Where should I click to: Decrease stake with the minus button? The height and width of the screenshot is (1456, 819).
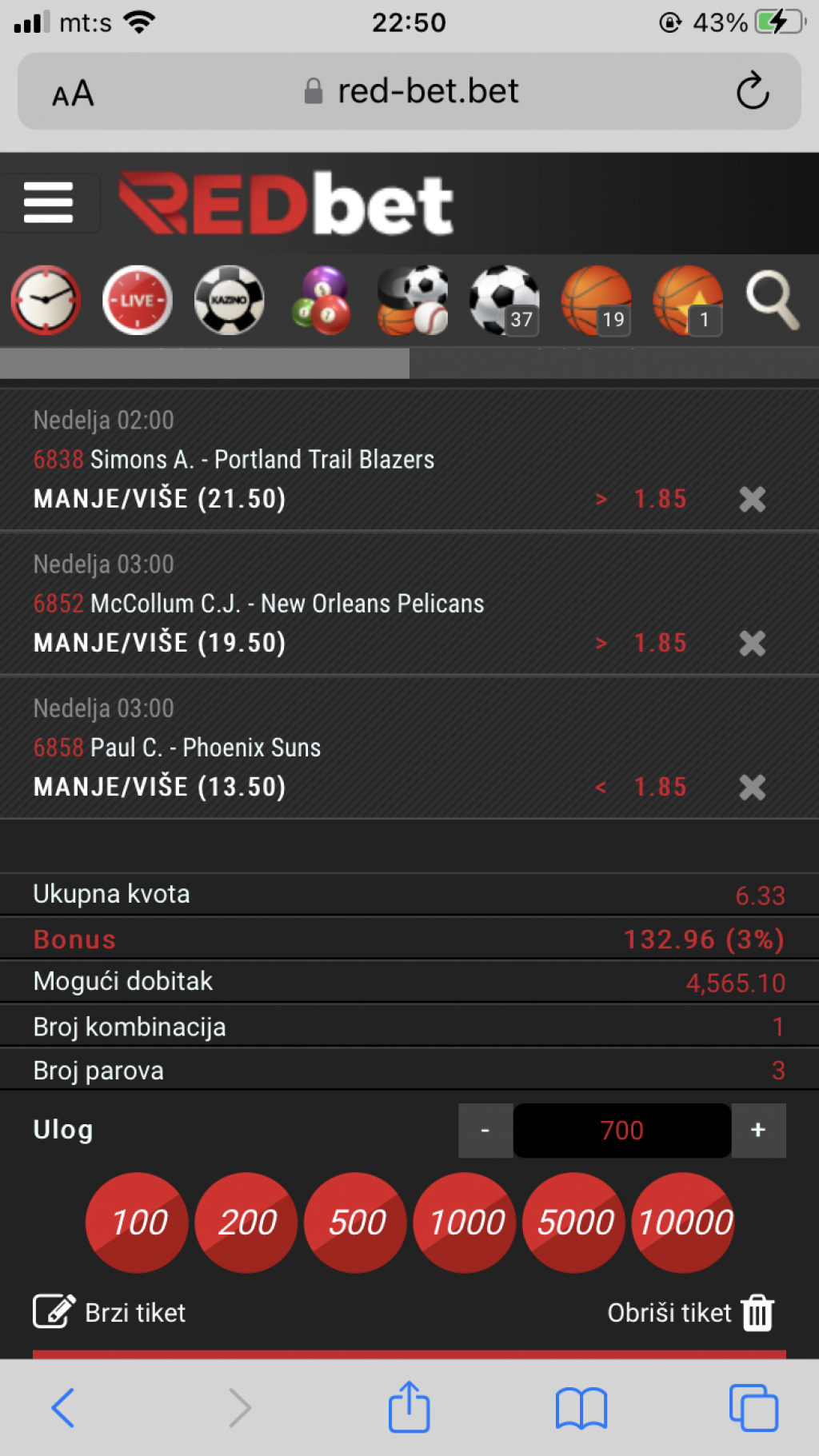[485, 1130]
